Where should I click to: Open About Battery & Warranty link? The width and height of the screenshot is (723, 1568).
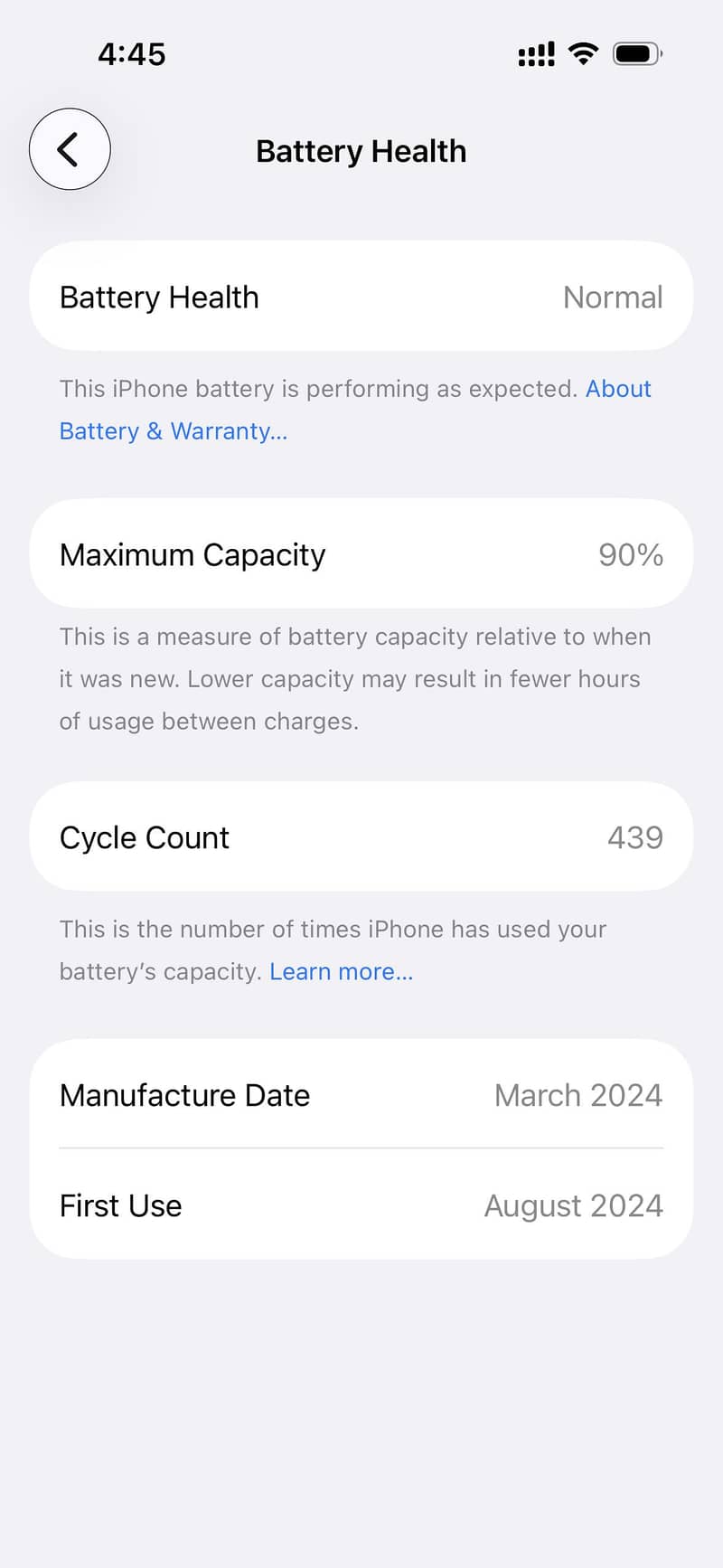pyautogui.click(x=173, y=431)
